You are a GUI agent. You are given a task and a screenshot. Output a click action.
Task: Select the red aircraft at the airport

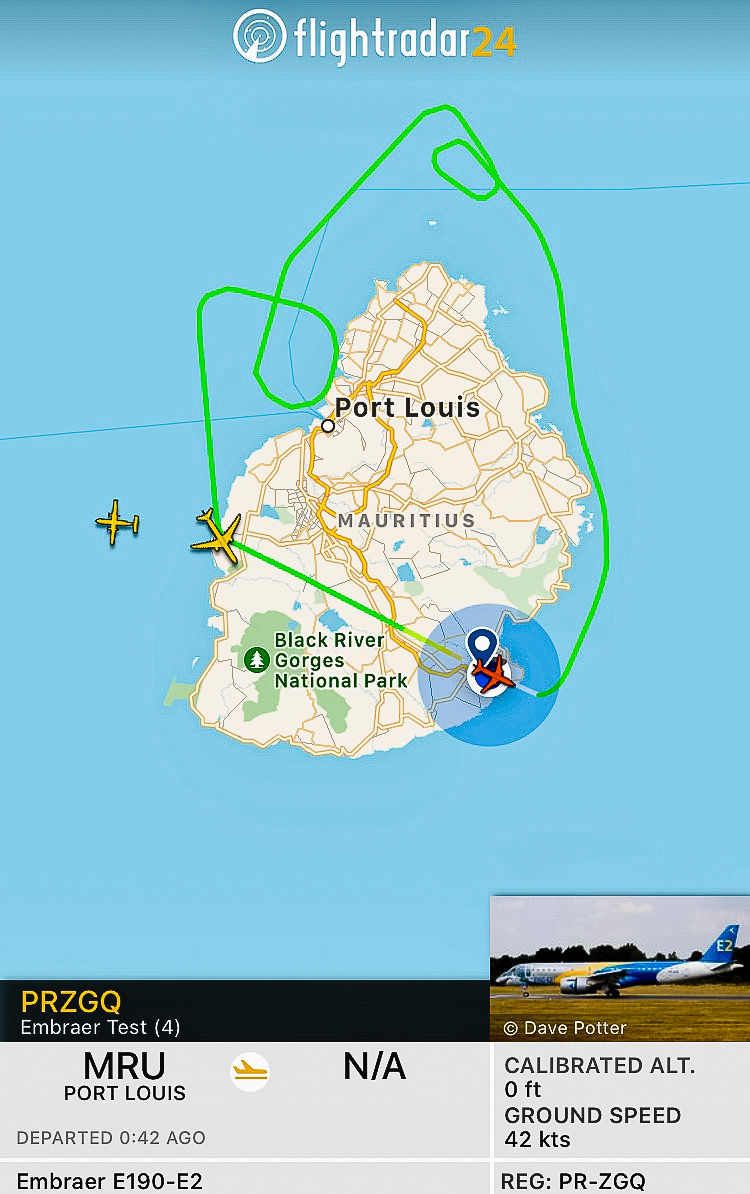pos(491,673)
